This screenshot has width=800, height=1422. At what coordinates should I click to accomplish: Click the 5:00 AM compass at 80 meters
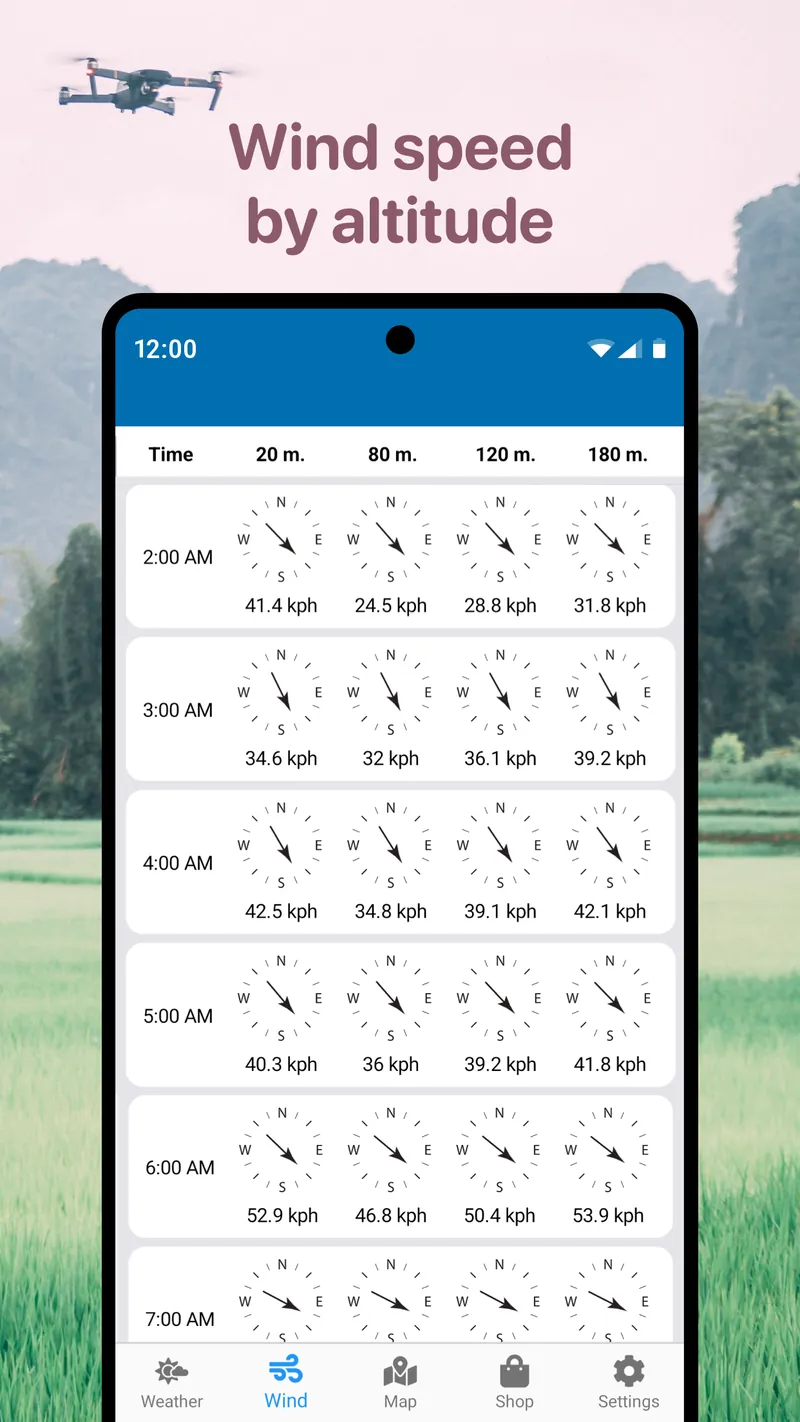click(x=391, y=998)
